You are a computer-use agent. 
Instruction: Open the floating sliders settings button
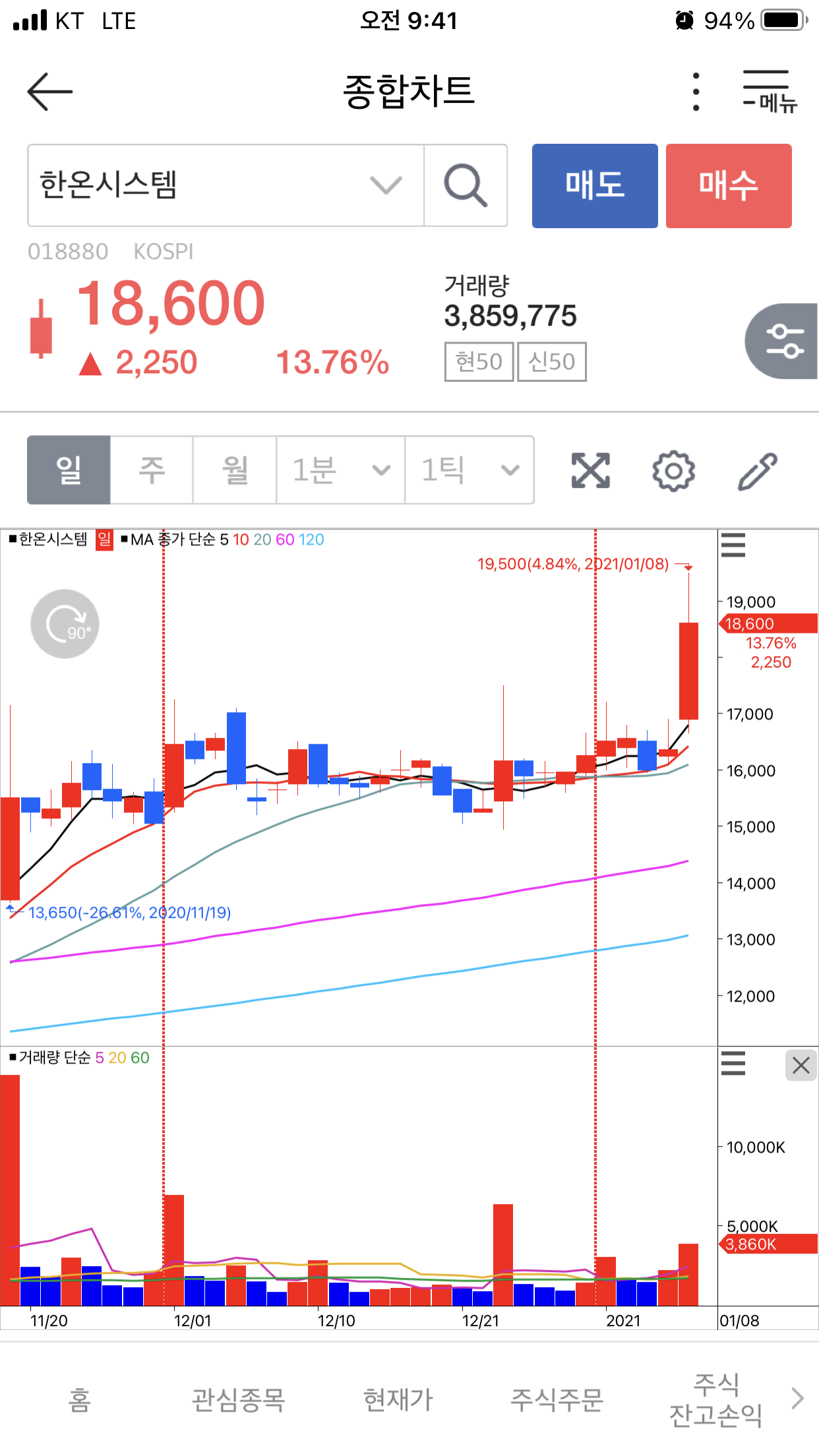click(783, 341)
